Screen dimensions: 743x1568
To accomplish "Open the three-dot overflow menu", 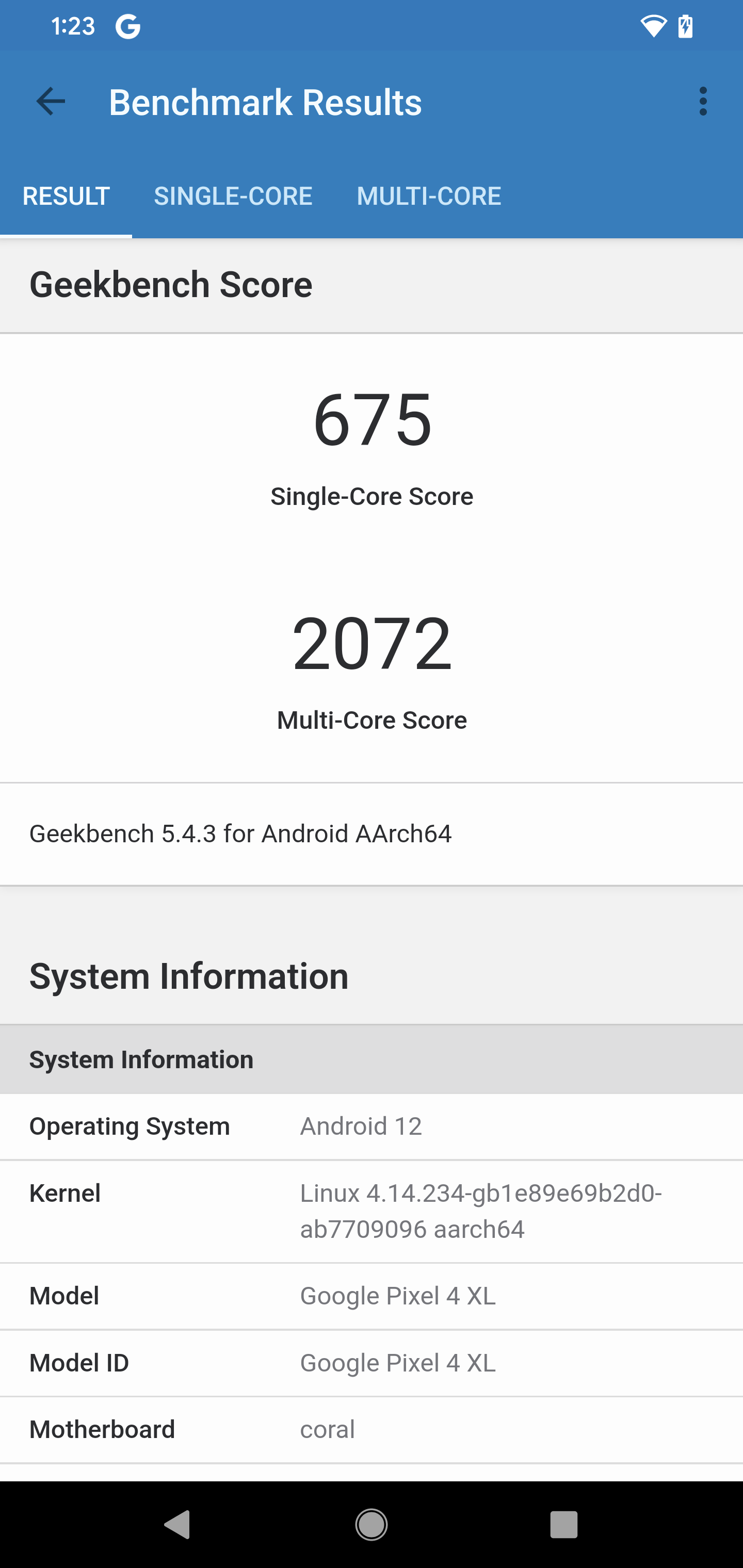I will 703,101.
